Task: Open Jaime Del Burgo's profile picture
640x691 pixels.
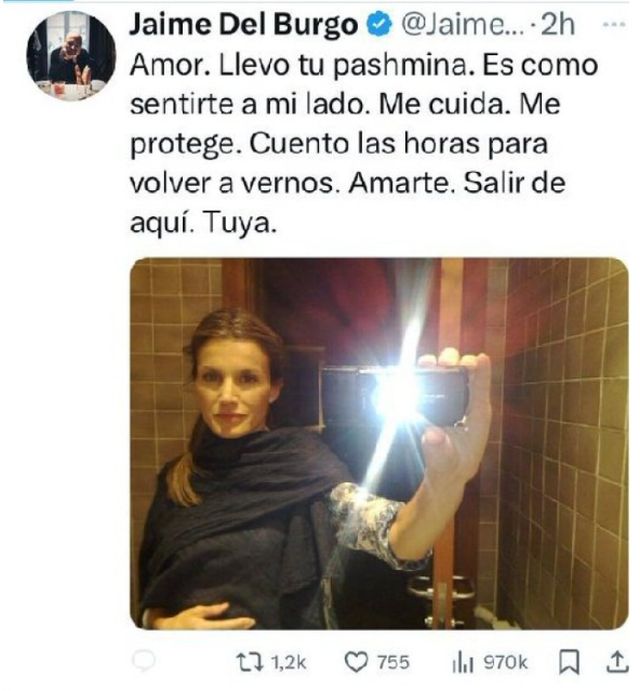Action: coord(70,56)
